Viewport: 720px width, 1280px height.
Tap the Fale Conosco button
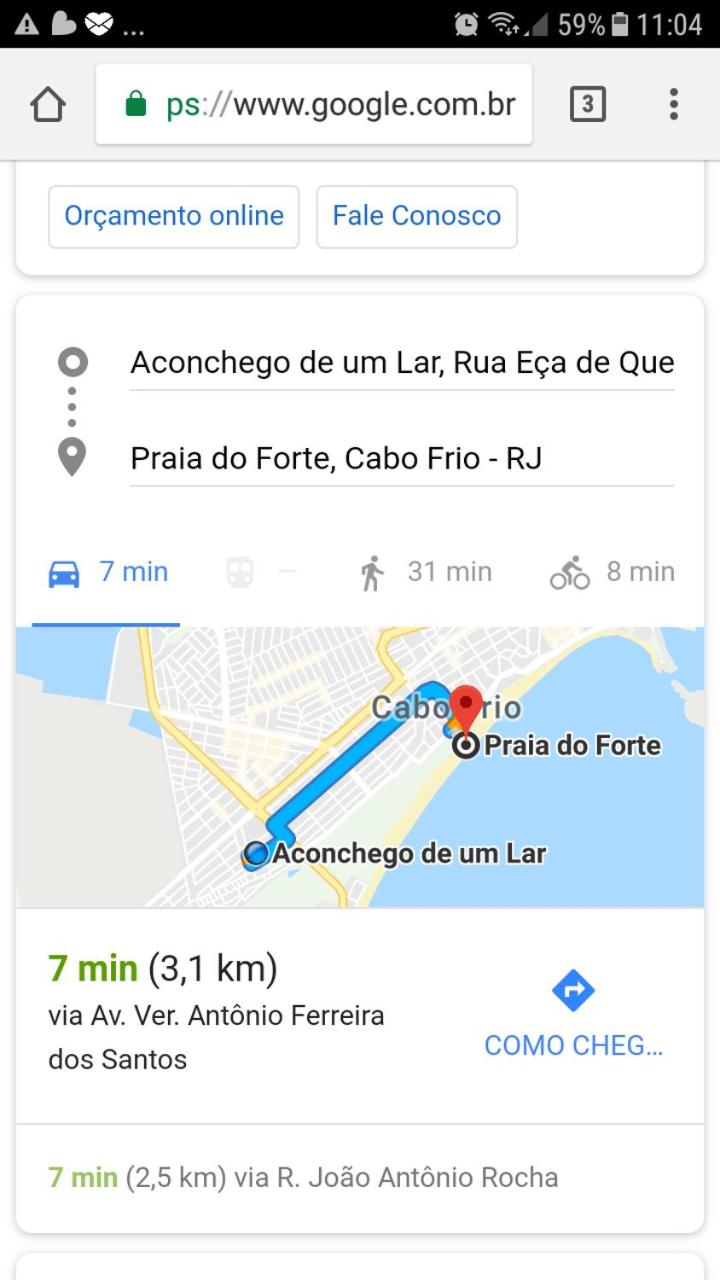click(416, 216)
